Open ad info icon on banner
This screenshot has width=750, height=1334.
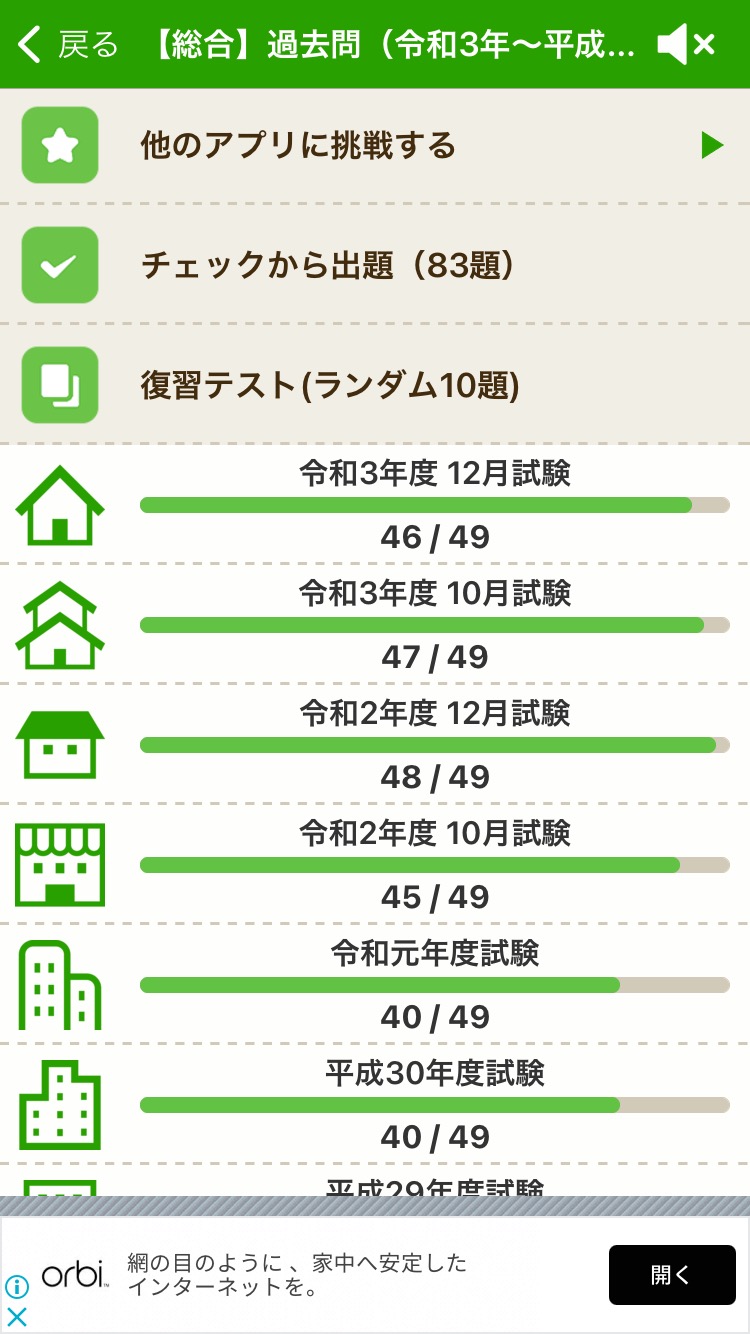point(17,1287)
